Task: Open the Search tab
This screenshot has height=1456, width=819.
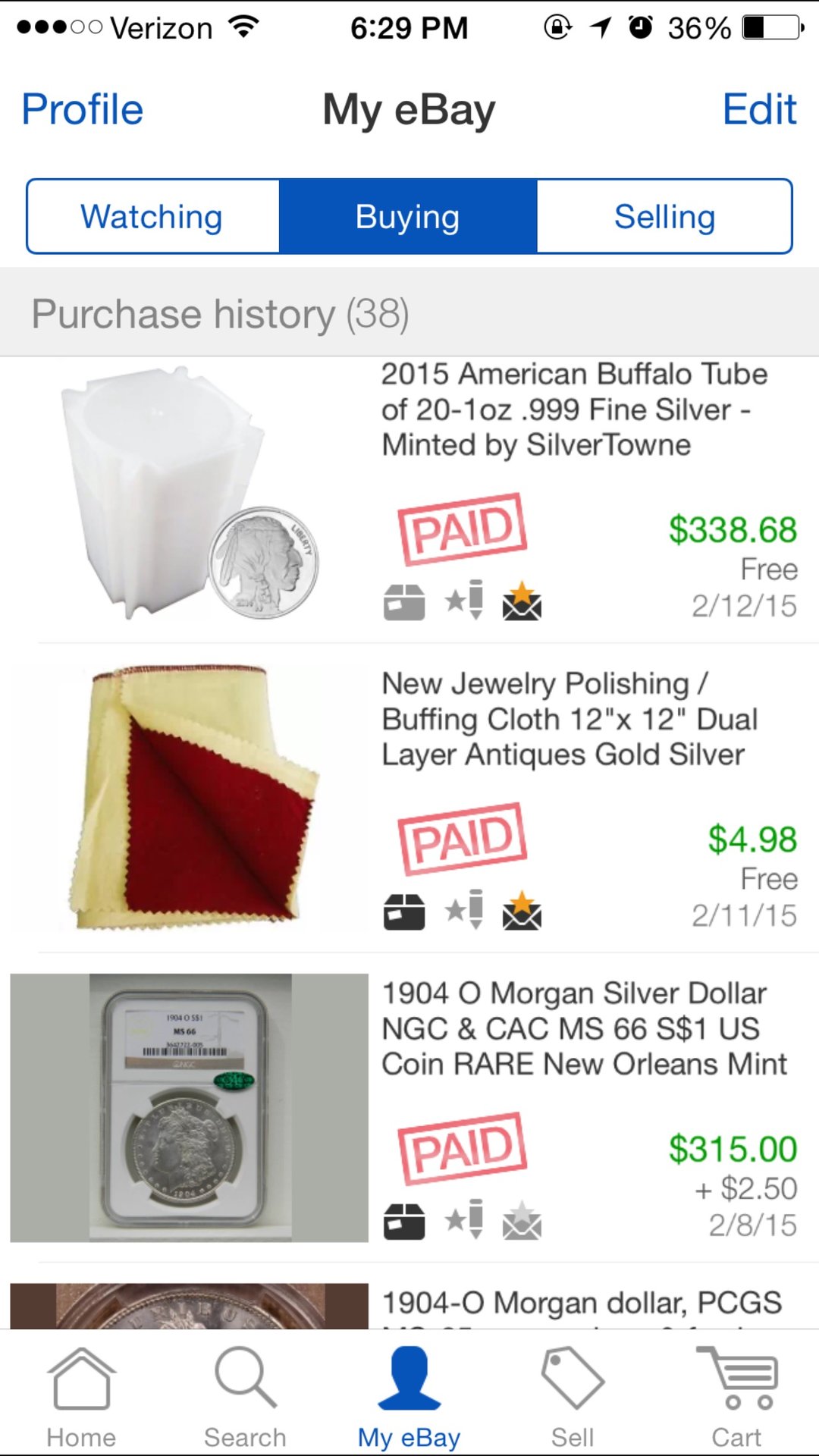Action: (245, 1399)
